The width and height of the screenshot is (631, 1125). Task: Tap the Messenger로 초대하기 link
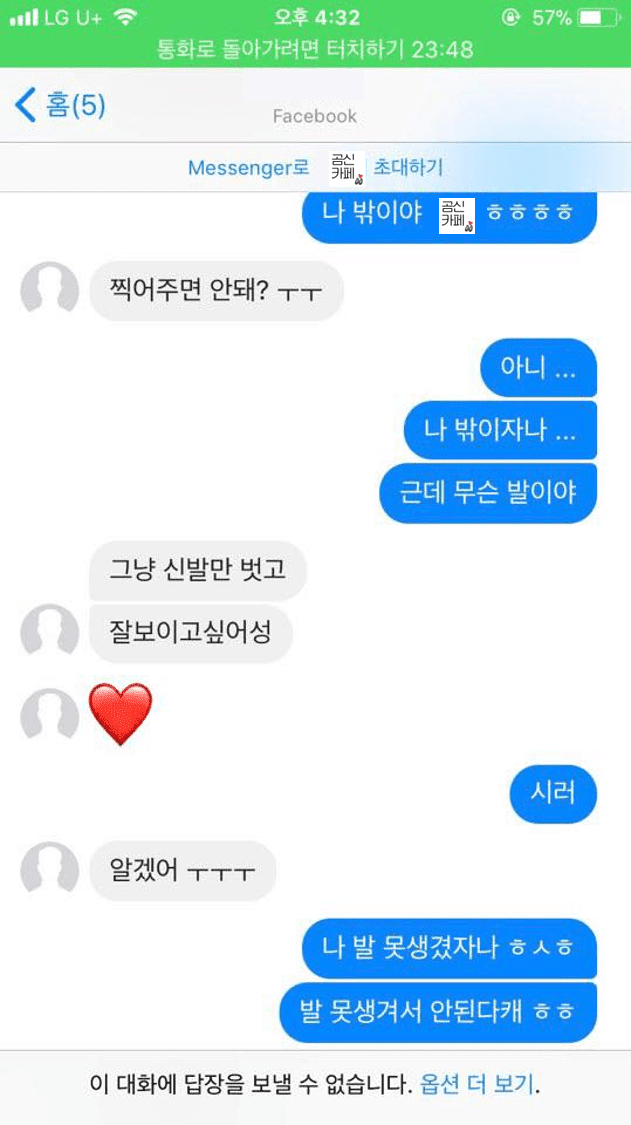(x=315, y=167)
